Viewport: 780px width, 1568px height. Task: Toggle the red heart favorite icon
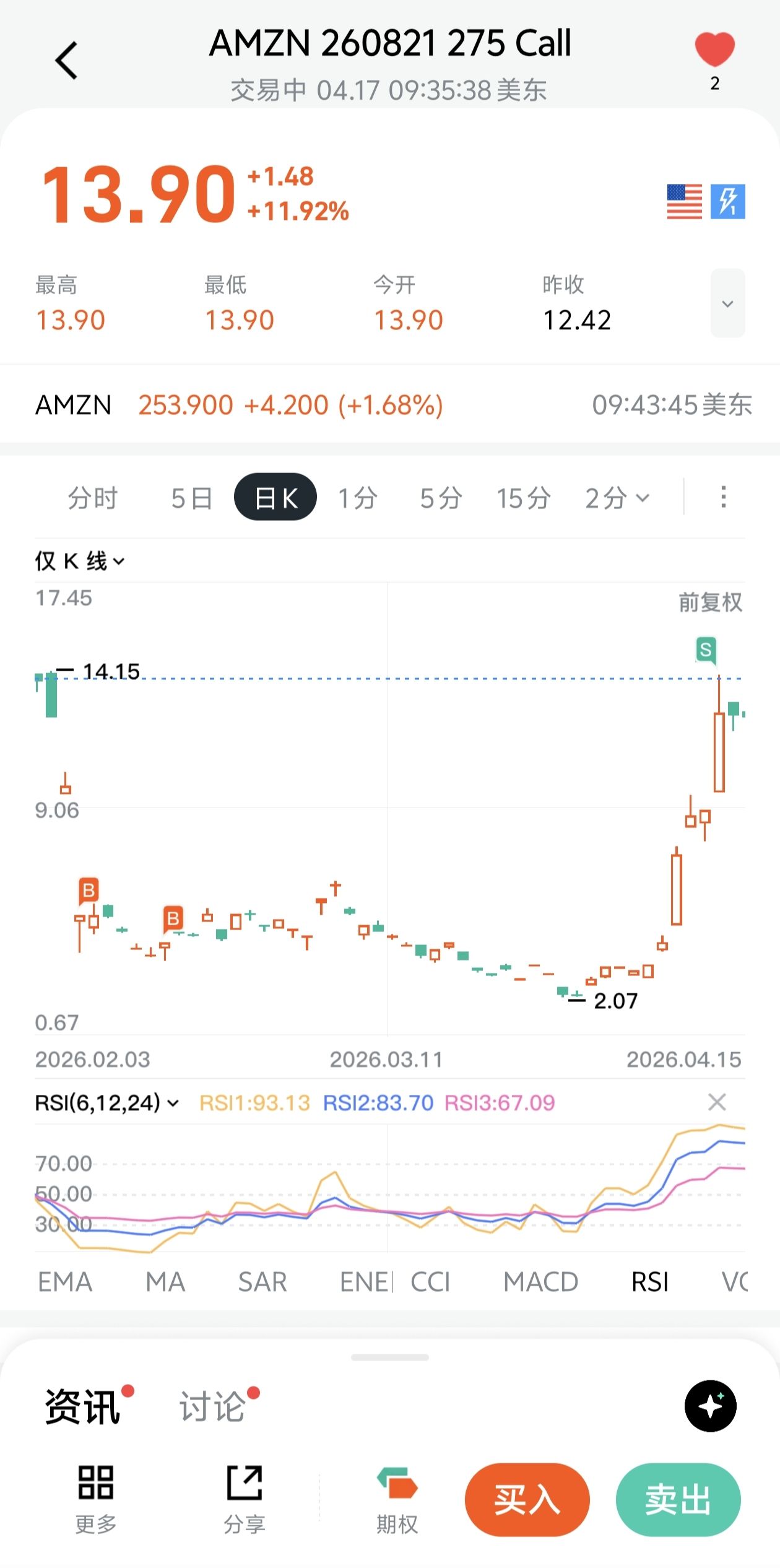(x=714, y=50)
